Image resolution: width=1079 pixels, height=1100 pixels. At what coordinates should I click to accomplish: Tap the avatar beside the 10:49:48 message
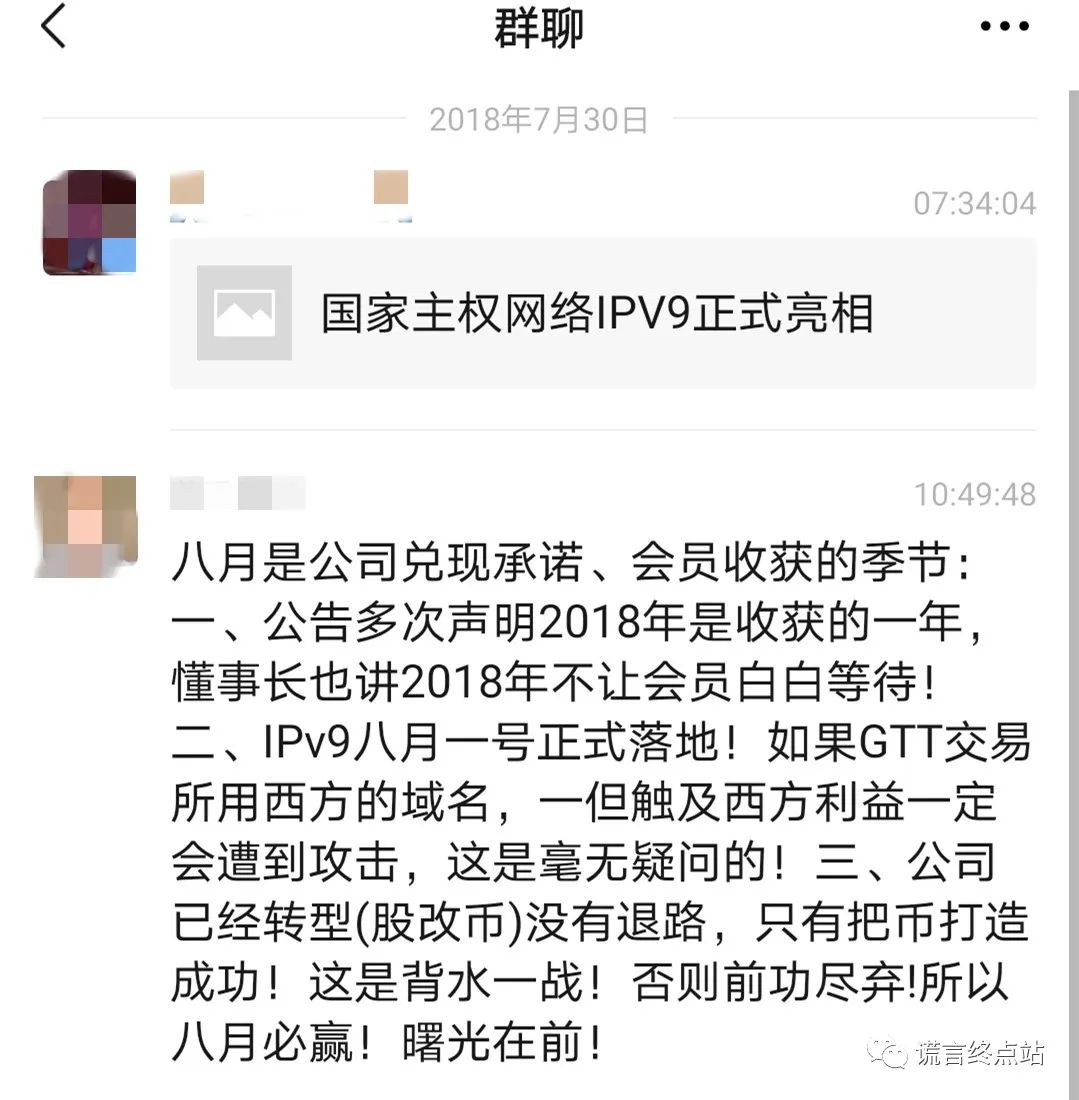[x=85, y=526]
